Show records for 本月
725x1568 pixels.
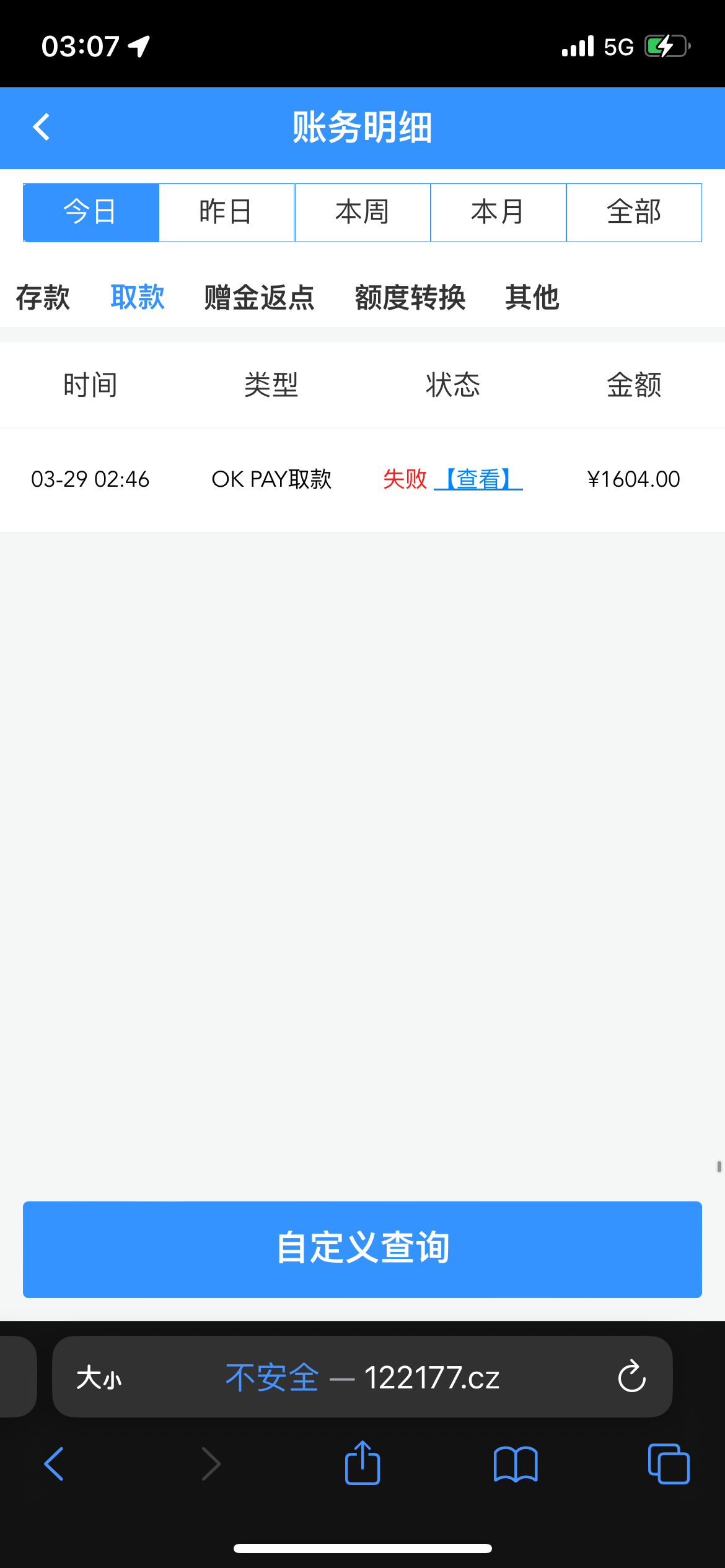(x=498, y=212)
